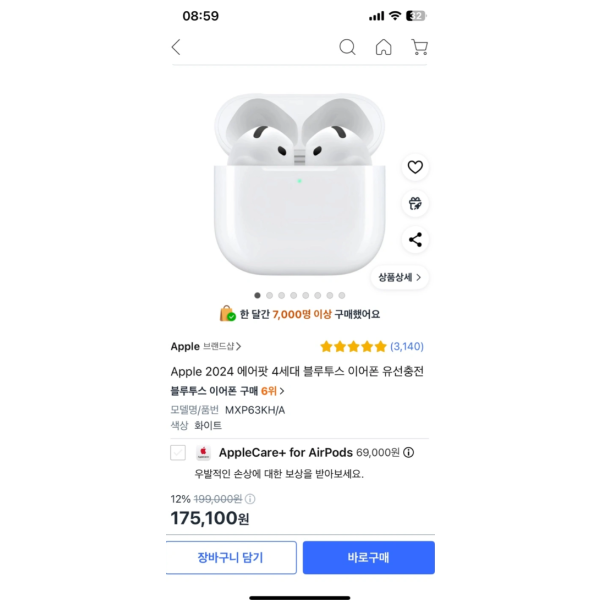Viewport: 600px width, 600px height.
Task: Open 상품상세 product details
Action: [399, 277]
